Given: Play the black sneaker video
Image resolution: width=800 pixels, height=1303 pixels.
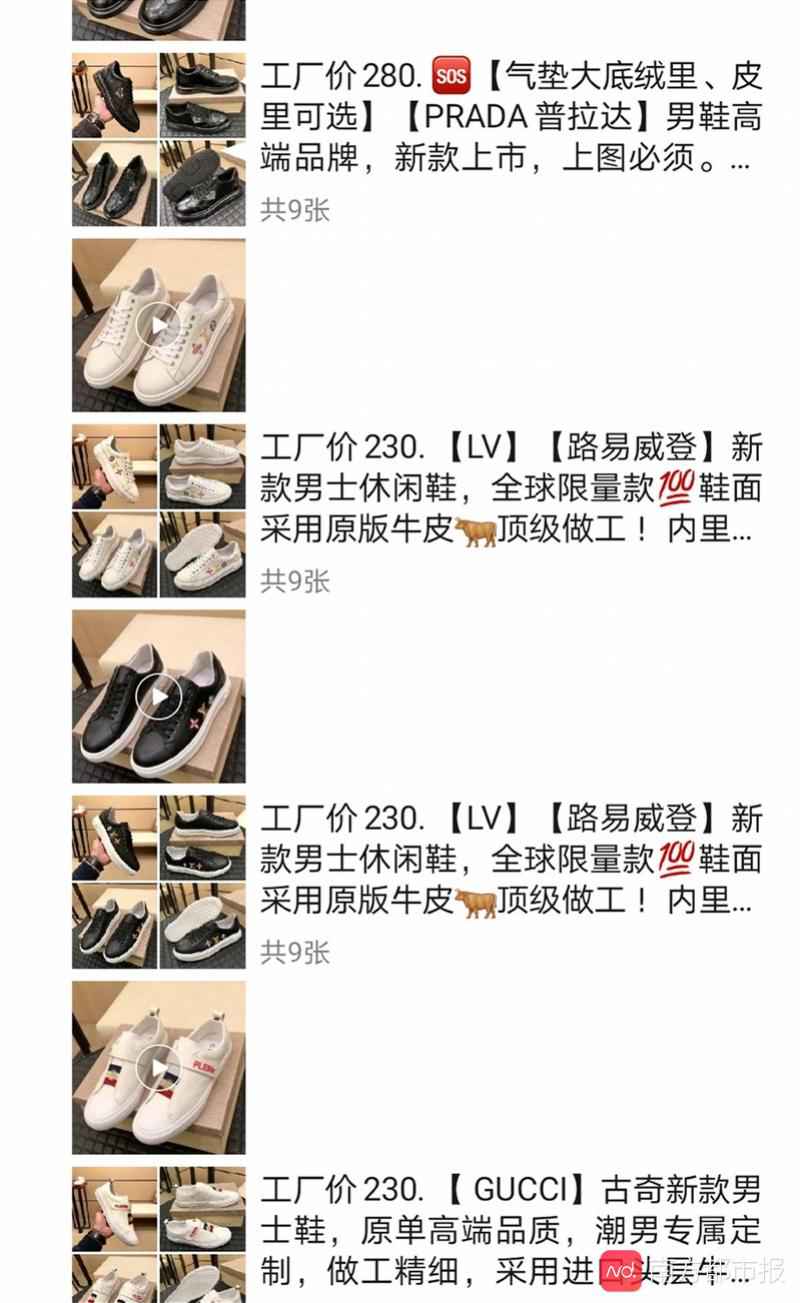Looking at the screenshot, I should [x=160, y=695].
